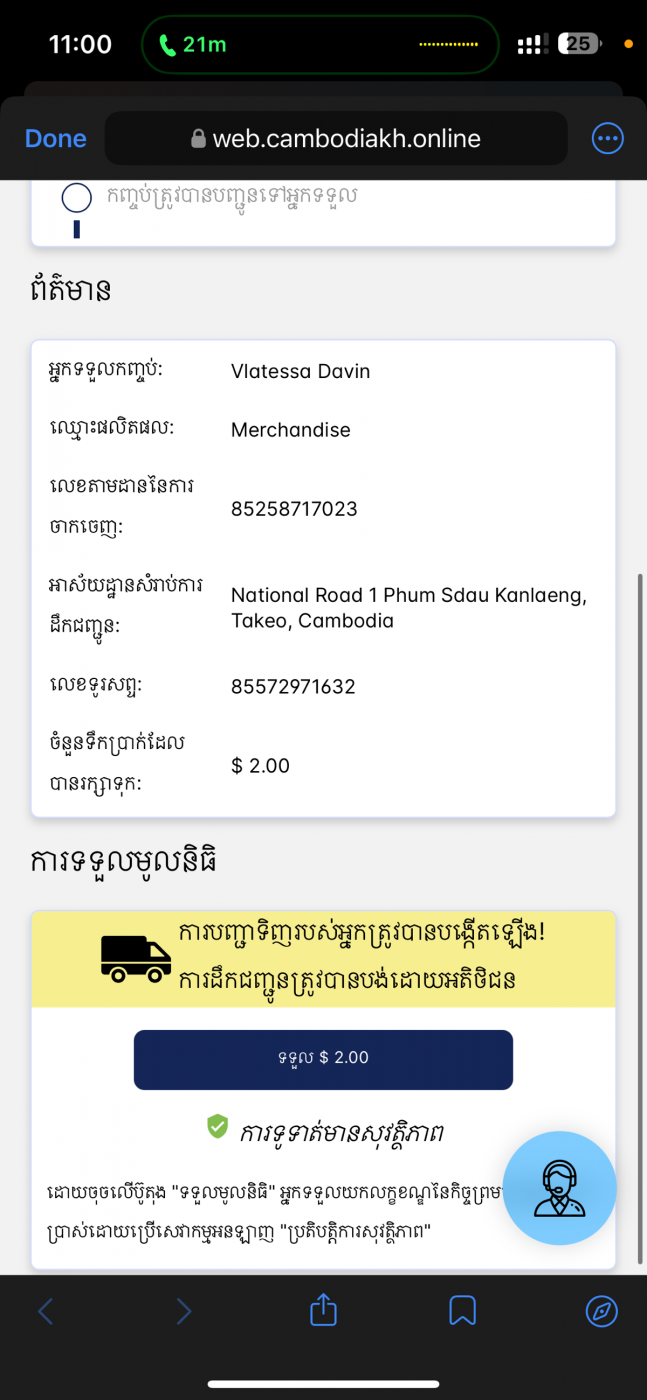Open the customer support chat bubble
This screenshot has height=1400, width=647.
click(x=560, y=1188)
